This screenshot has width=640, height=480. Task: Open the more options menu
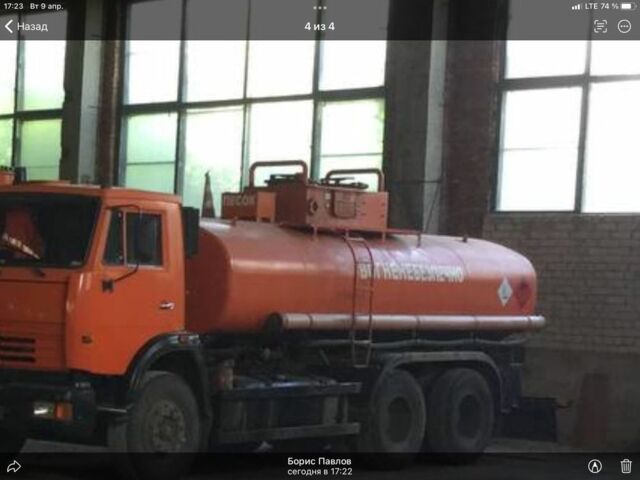[x=625, y=26]
